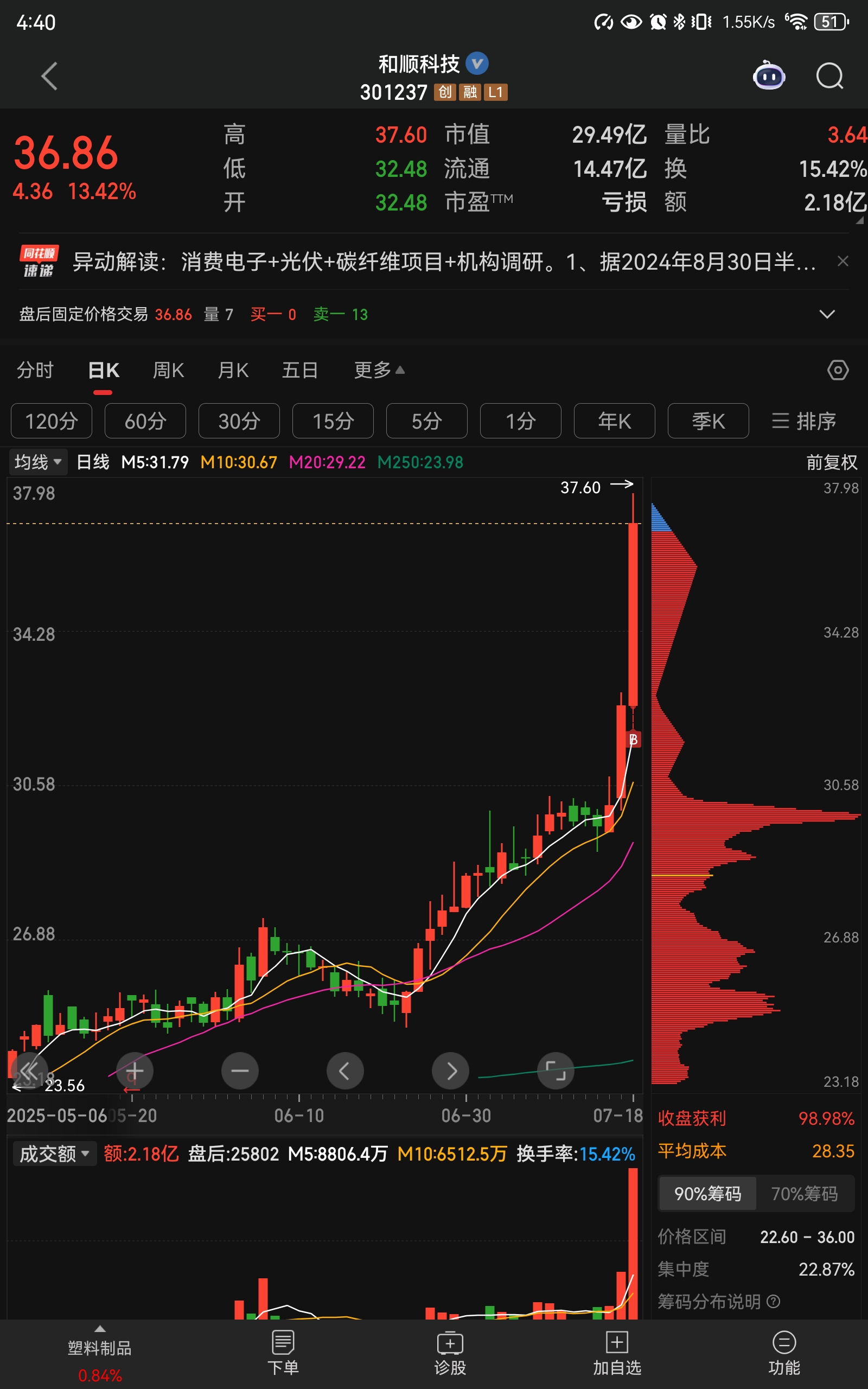
Task: Open the search icon
Action: (x=829, y=76)
